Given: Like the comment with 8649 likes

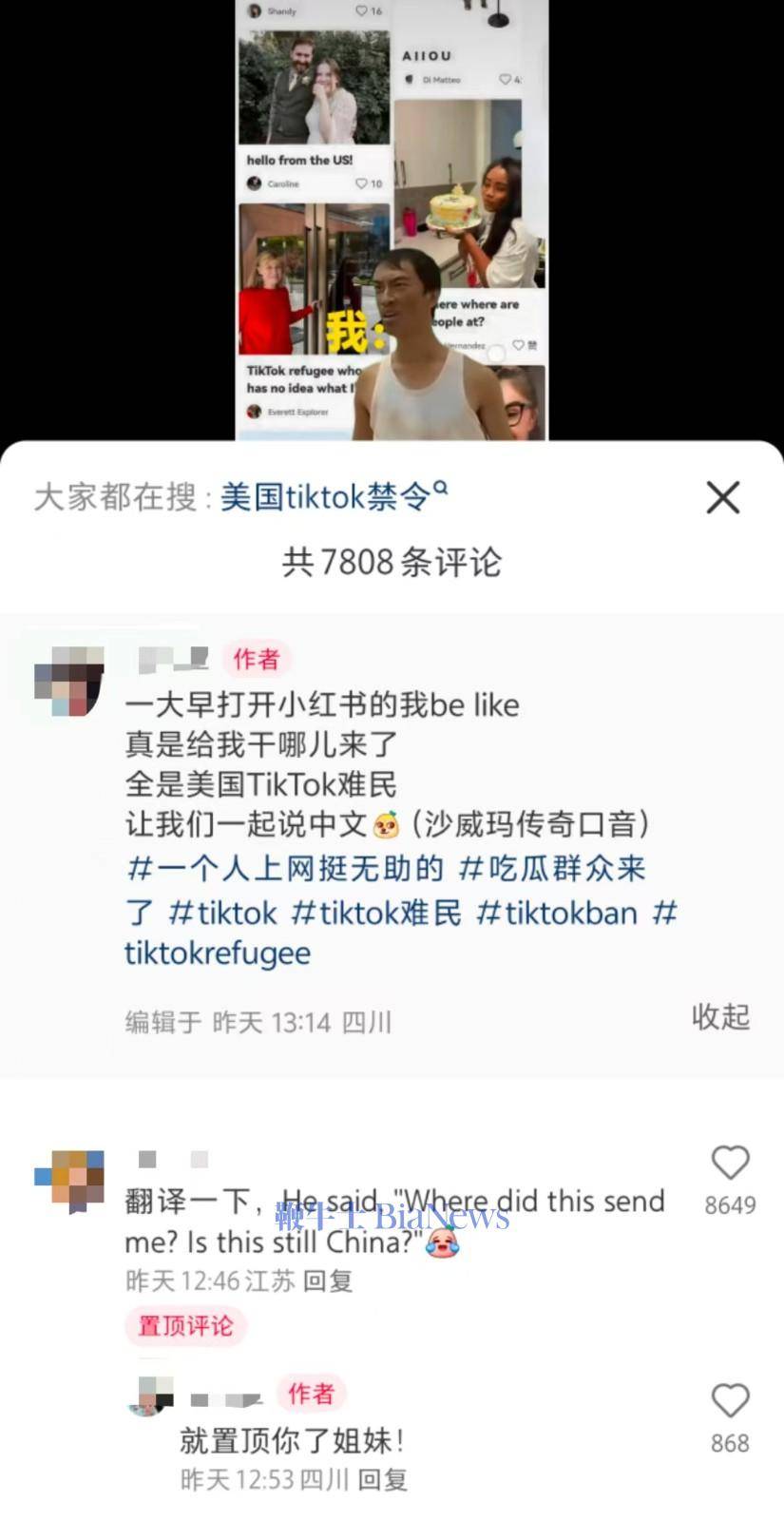Looking at the screenshot, I should click(730, 1164).
